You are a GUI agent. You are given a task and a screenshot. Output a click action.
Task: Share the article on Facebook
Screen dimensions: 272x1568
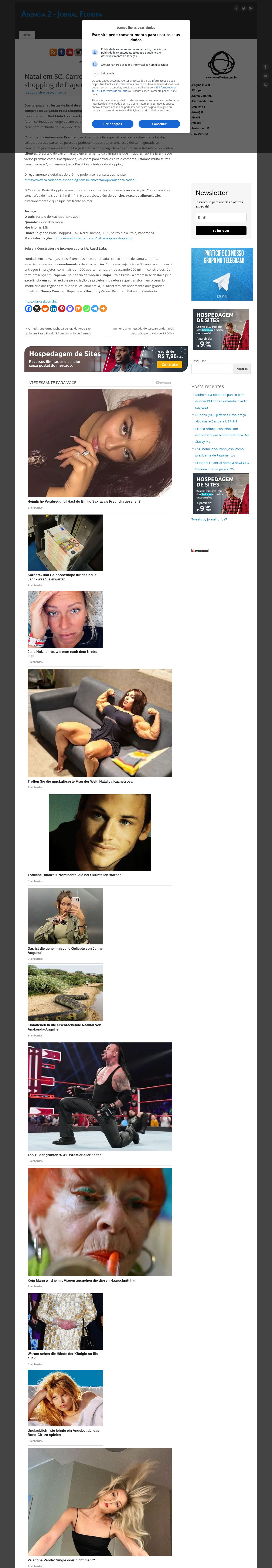click(29, 309)
